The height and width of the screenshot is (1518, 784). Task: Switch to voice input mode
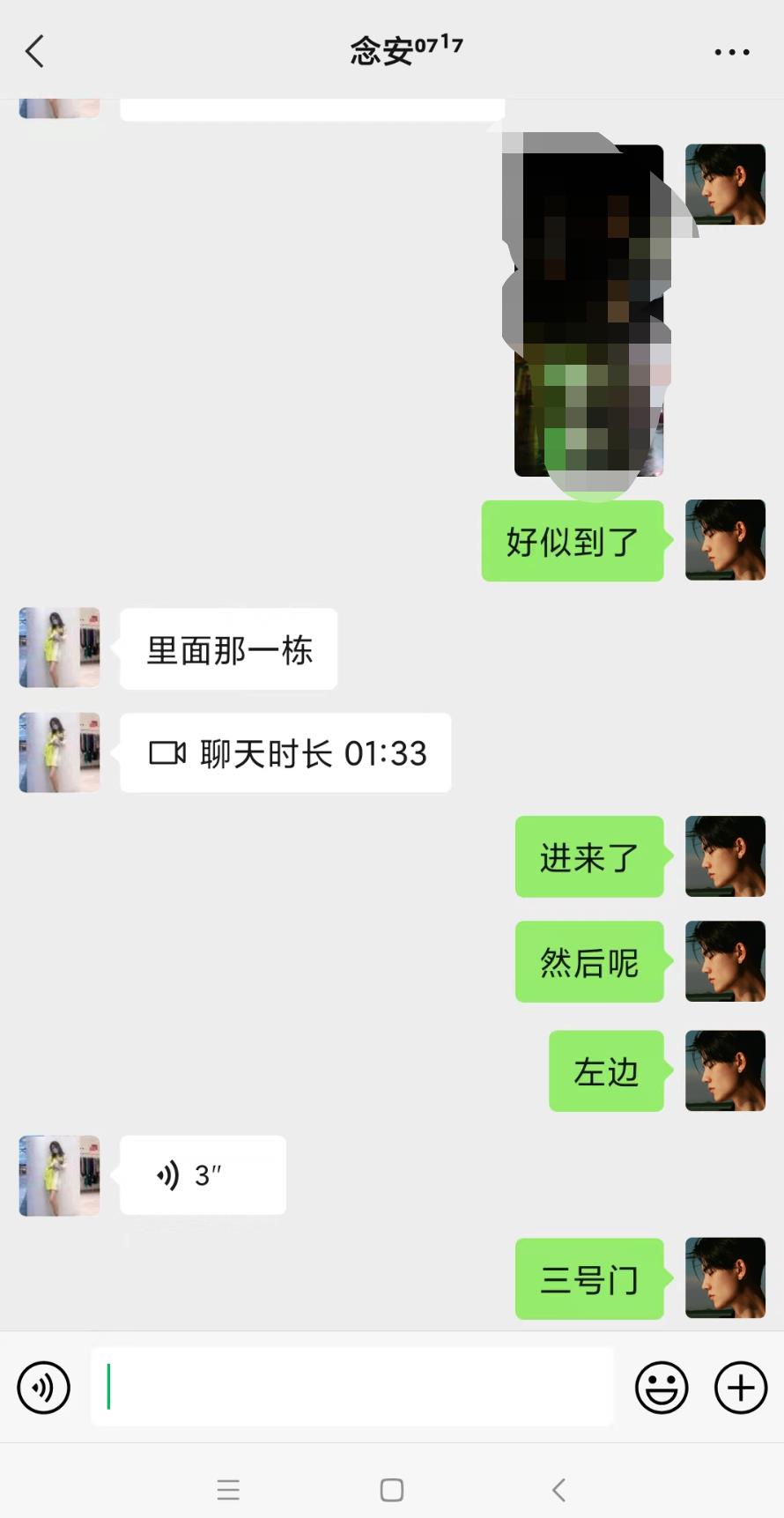pos(44,1388)
